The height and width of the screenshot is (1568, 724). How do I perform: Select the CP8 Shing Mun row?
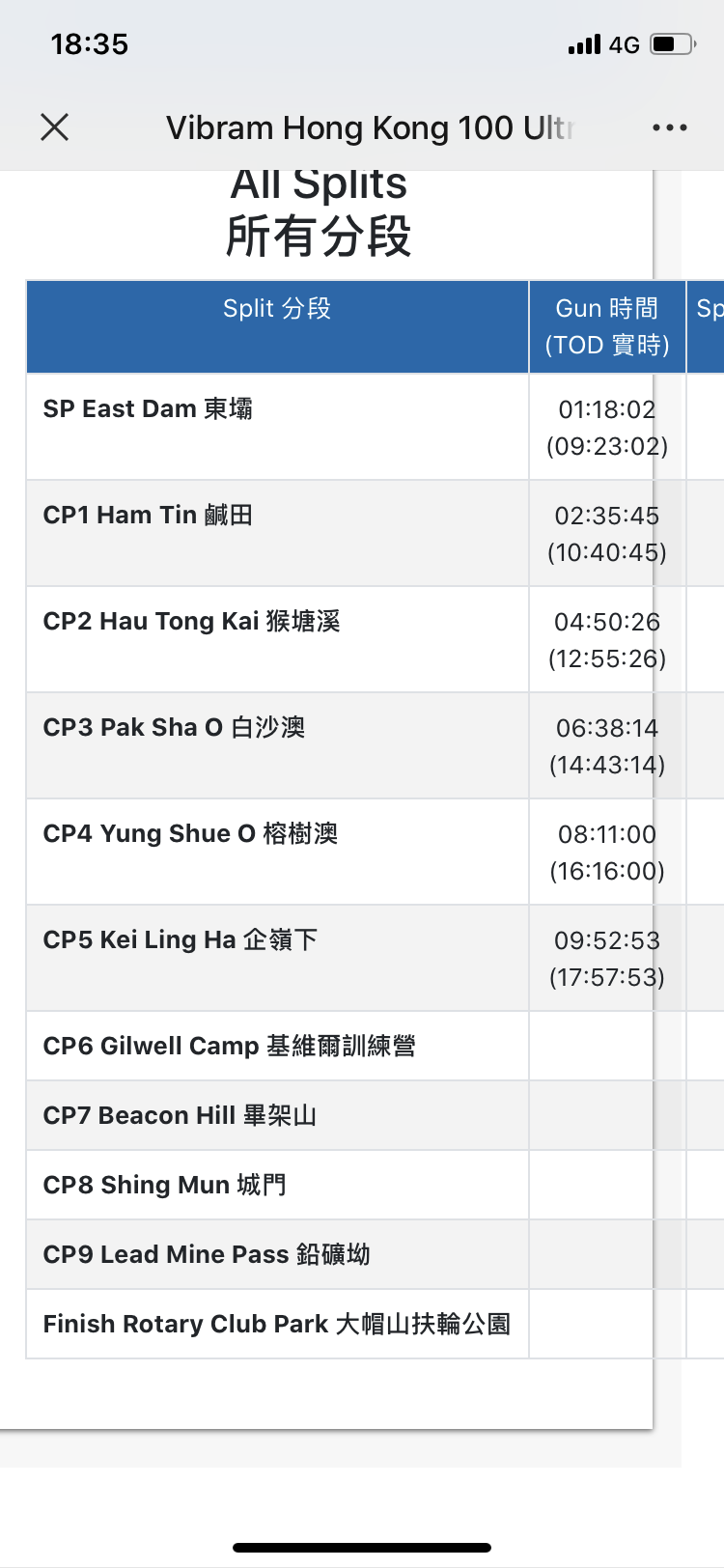coord(277,1185)
